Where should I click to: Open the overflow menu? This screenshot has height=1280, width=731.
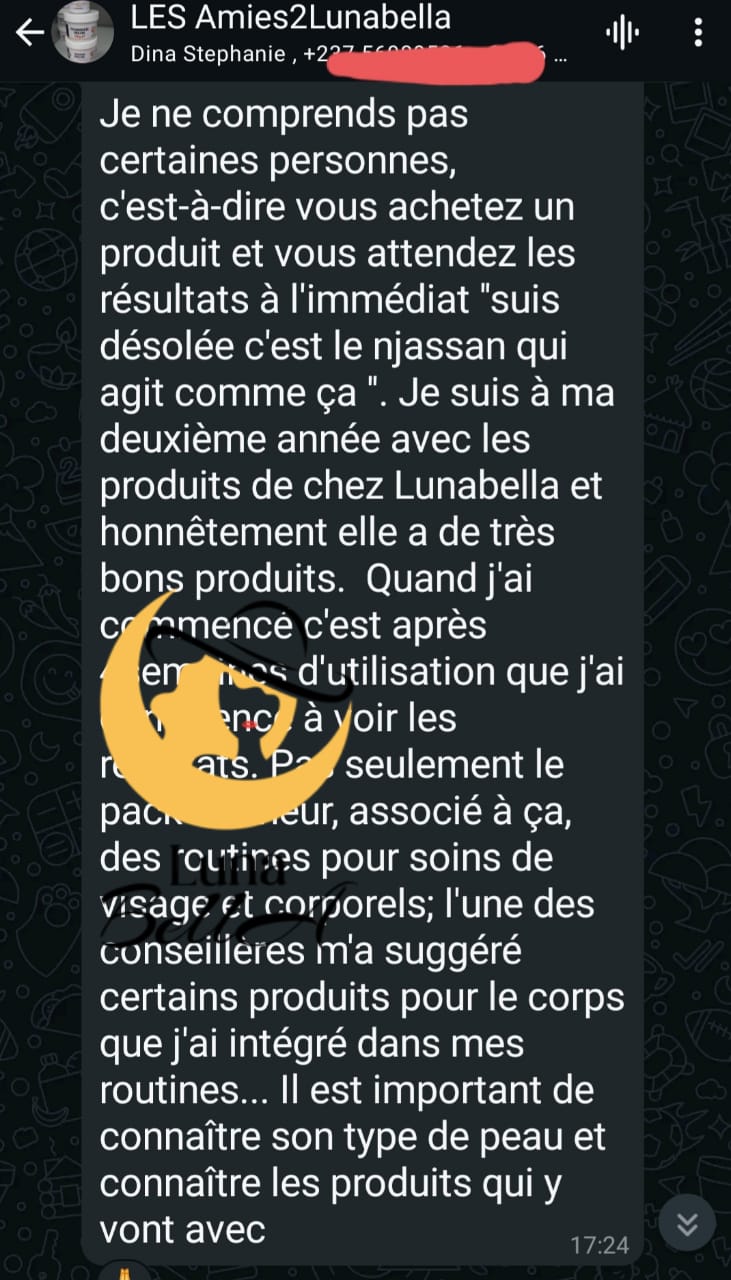coord(698,34)
